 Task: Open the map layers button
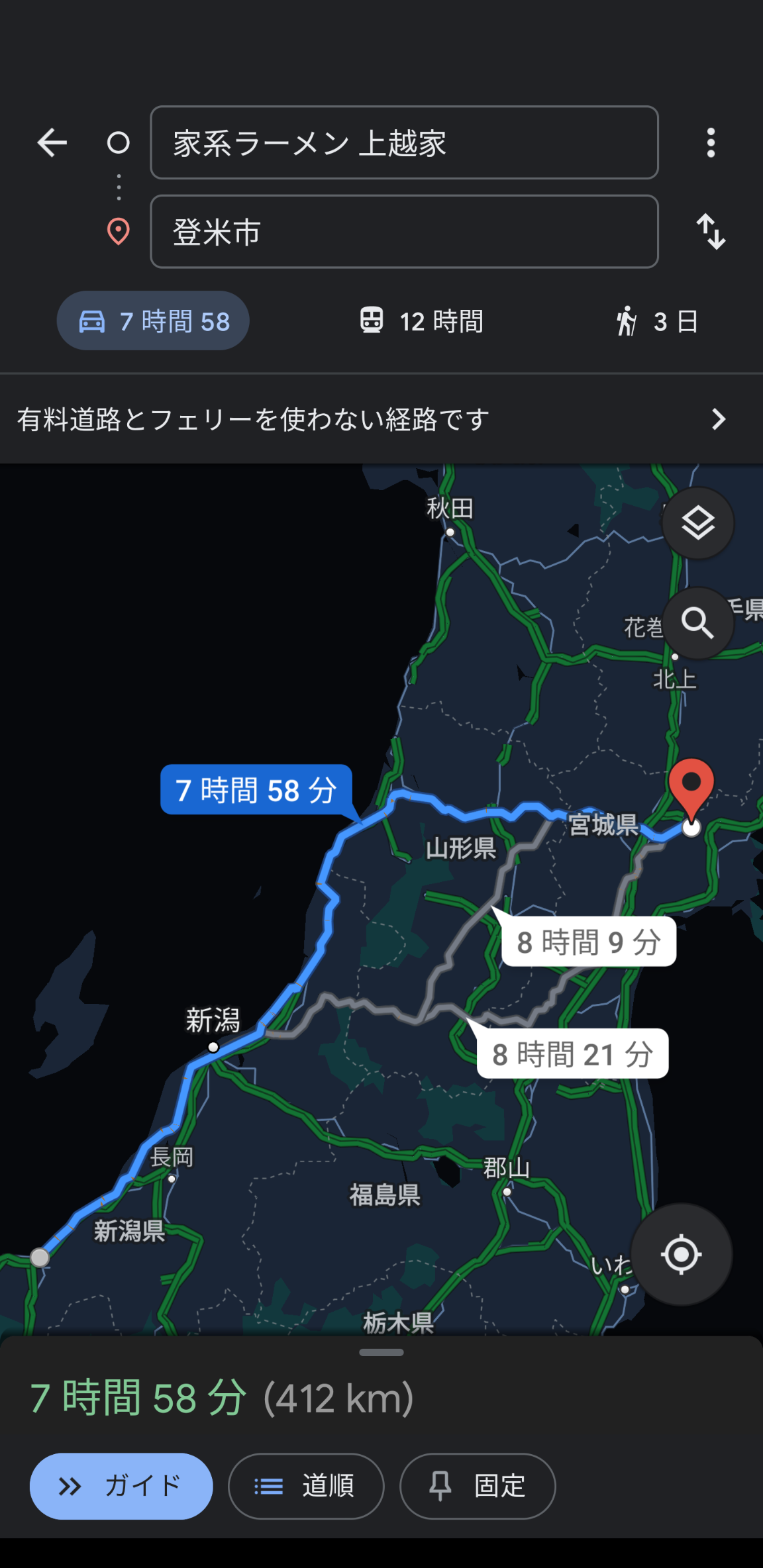coord(697,524)
